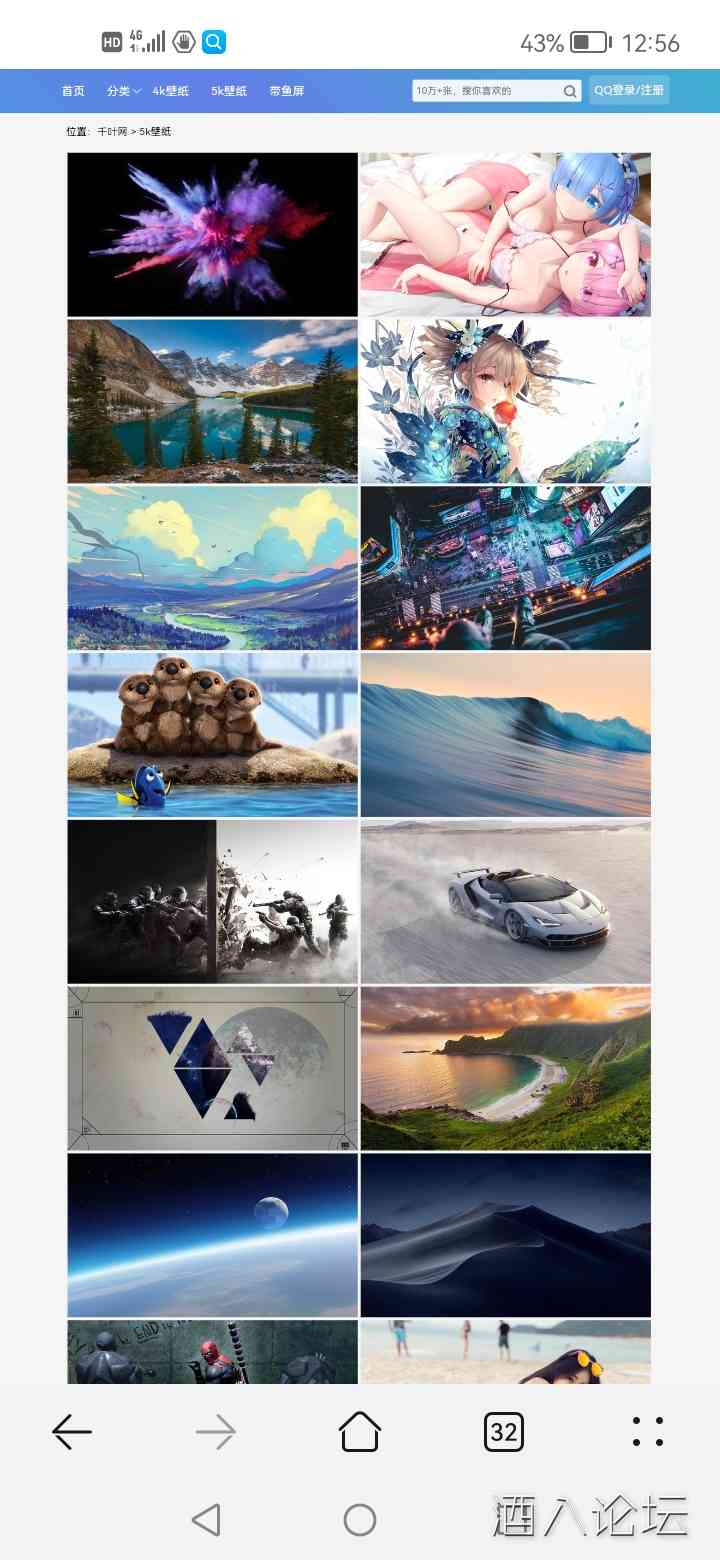Open the colorful powder explosion wallpaper
This screenshot has width=720, height=1560.
coord(211,233)
